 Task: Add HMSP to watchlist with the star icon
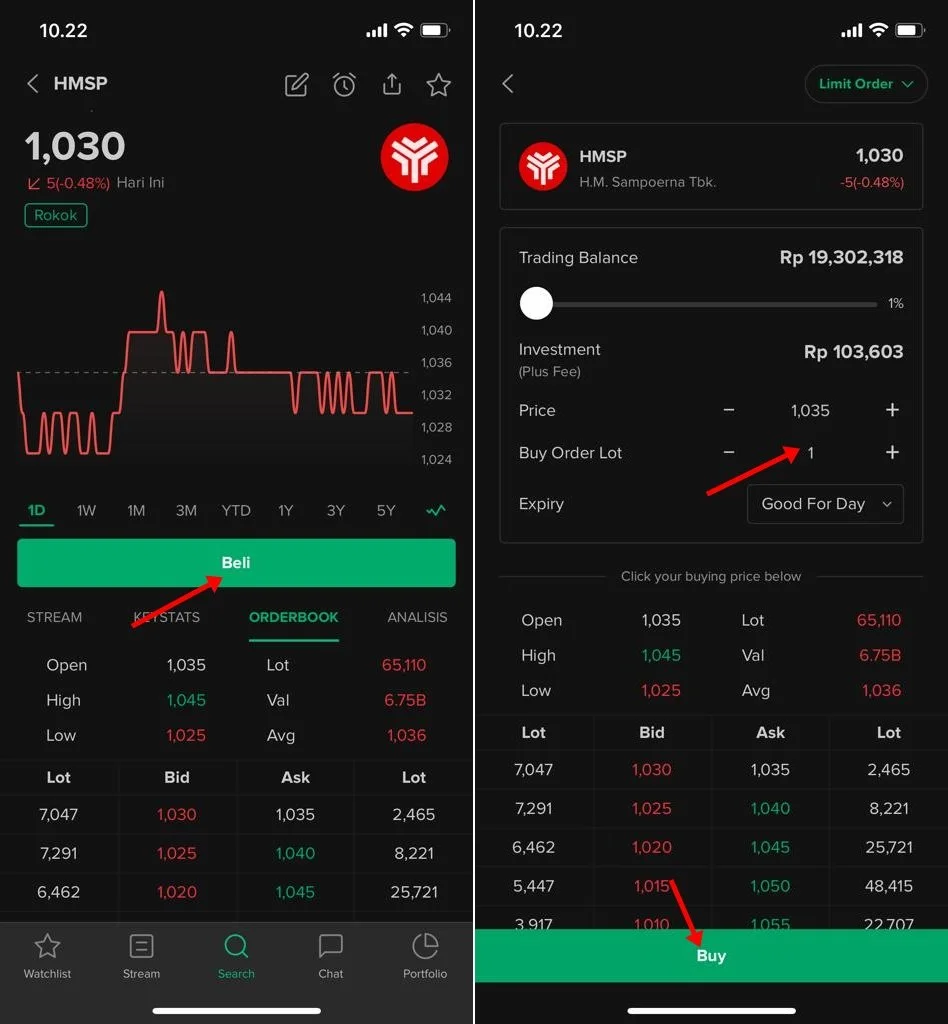tap(438, 84)
